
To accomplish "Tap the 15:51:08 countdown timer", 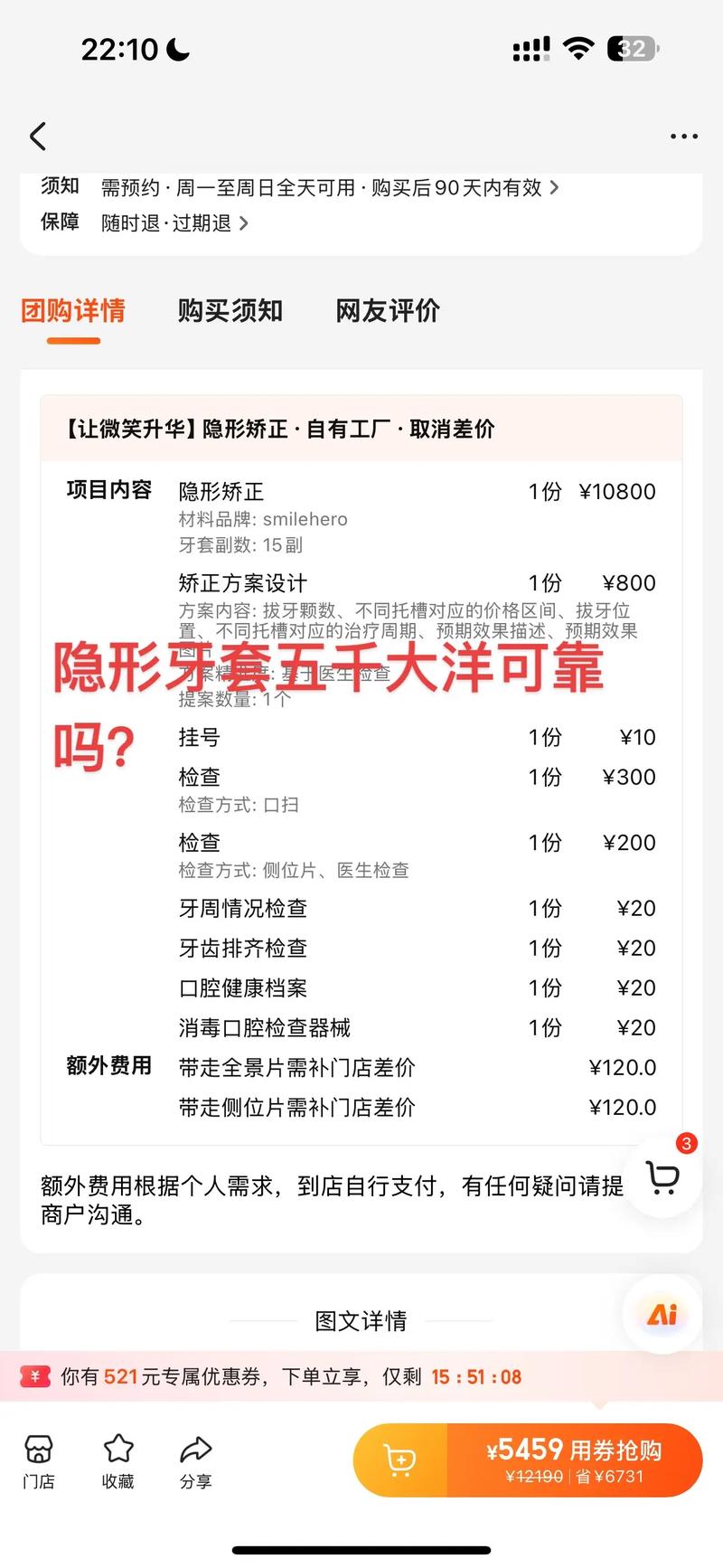I will click(x=476, y=1375).
